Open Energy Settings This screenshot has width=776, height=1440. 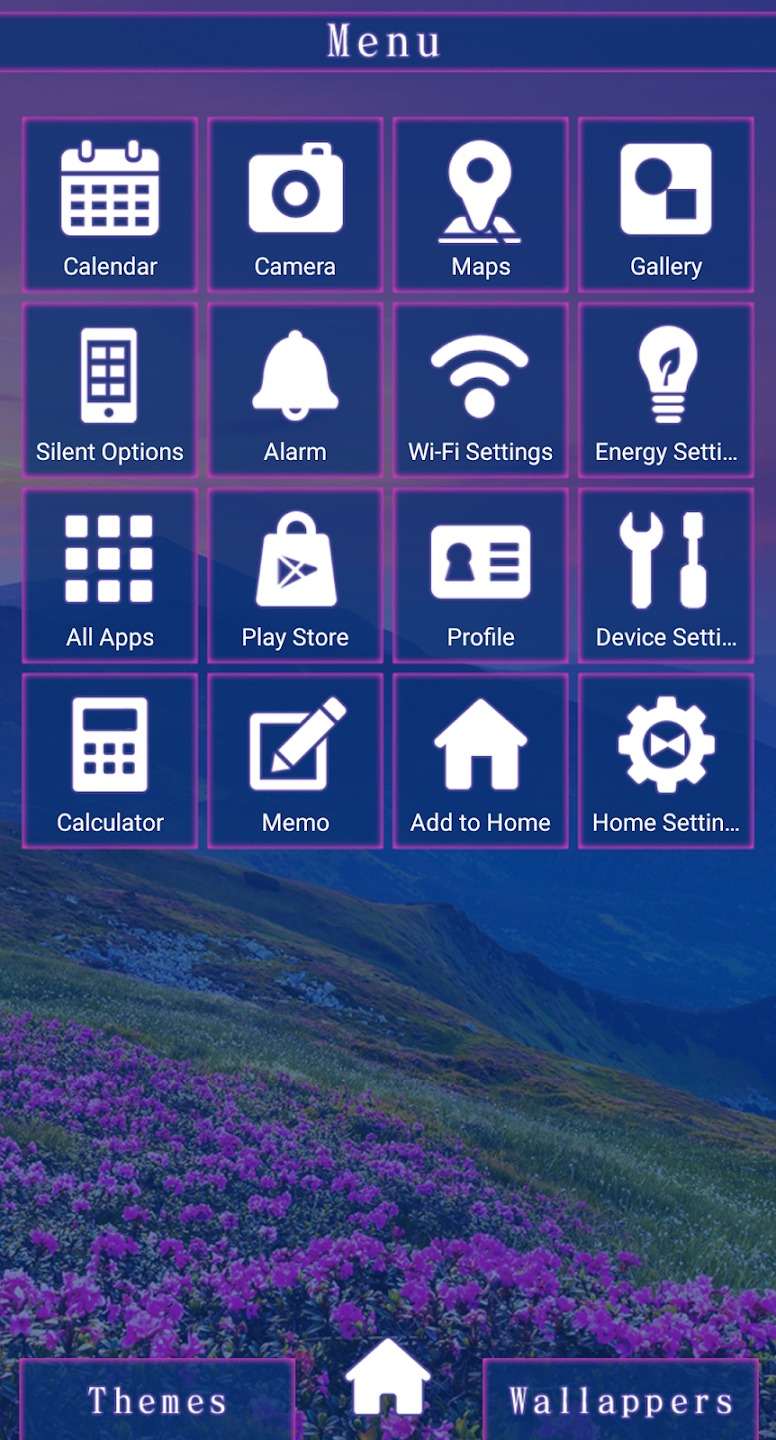coord(666,390)
